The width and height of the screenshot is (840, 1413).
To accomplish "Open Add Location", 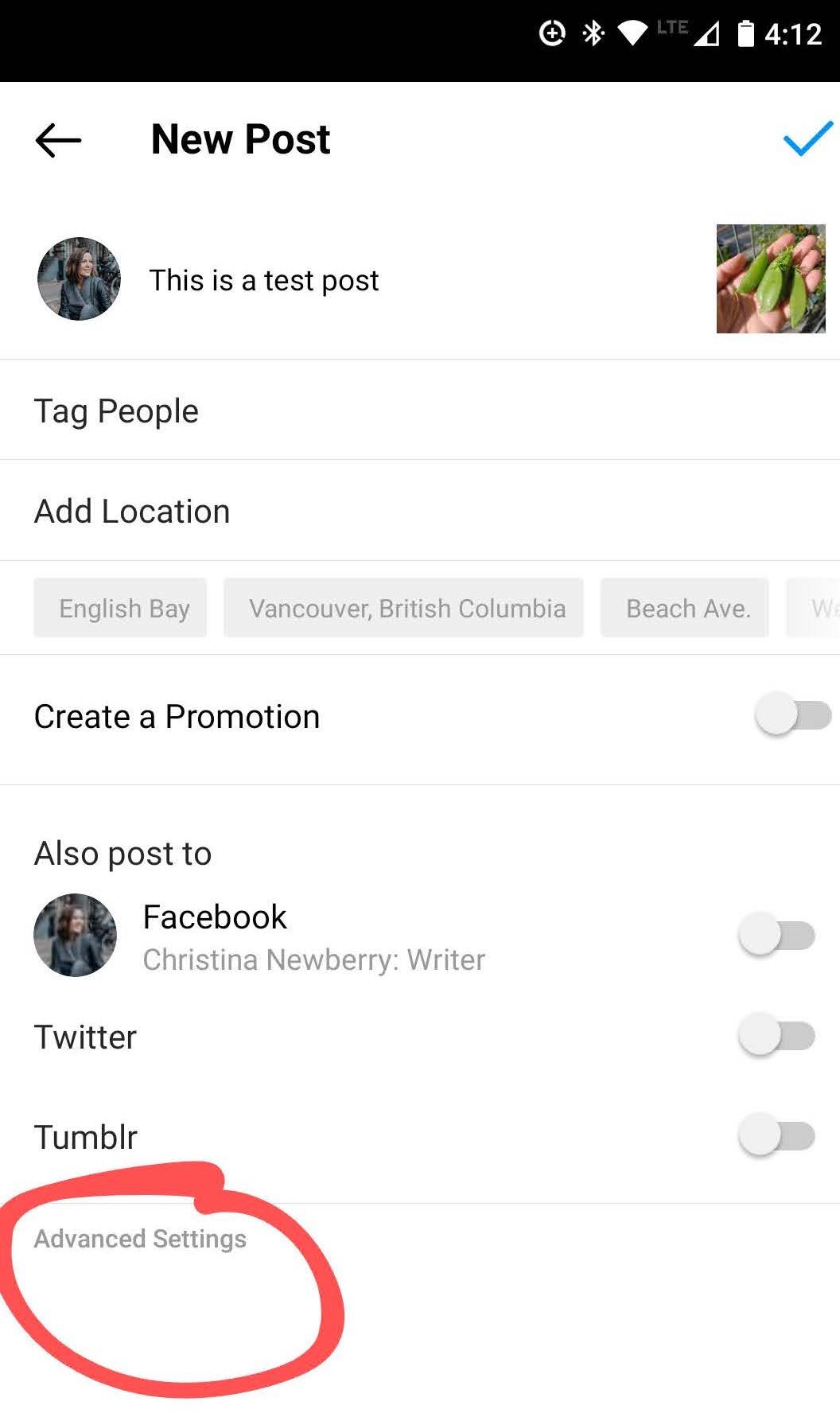I will point(132,512).
